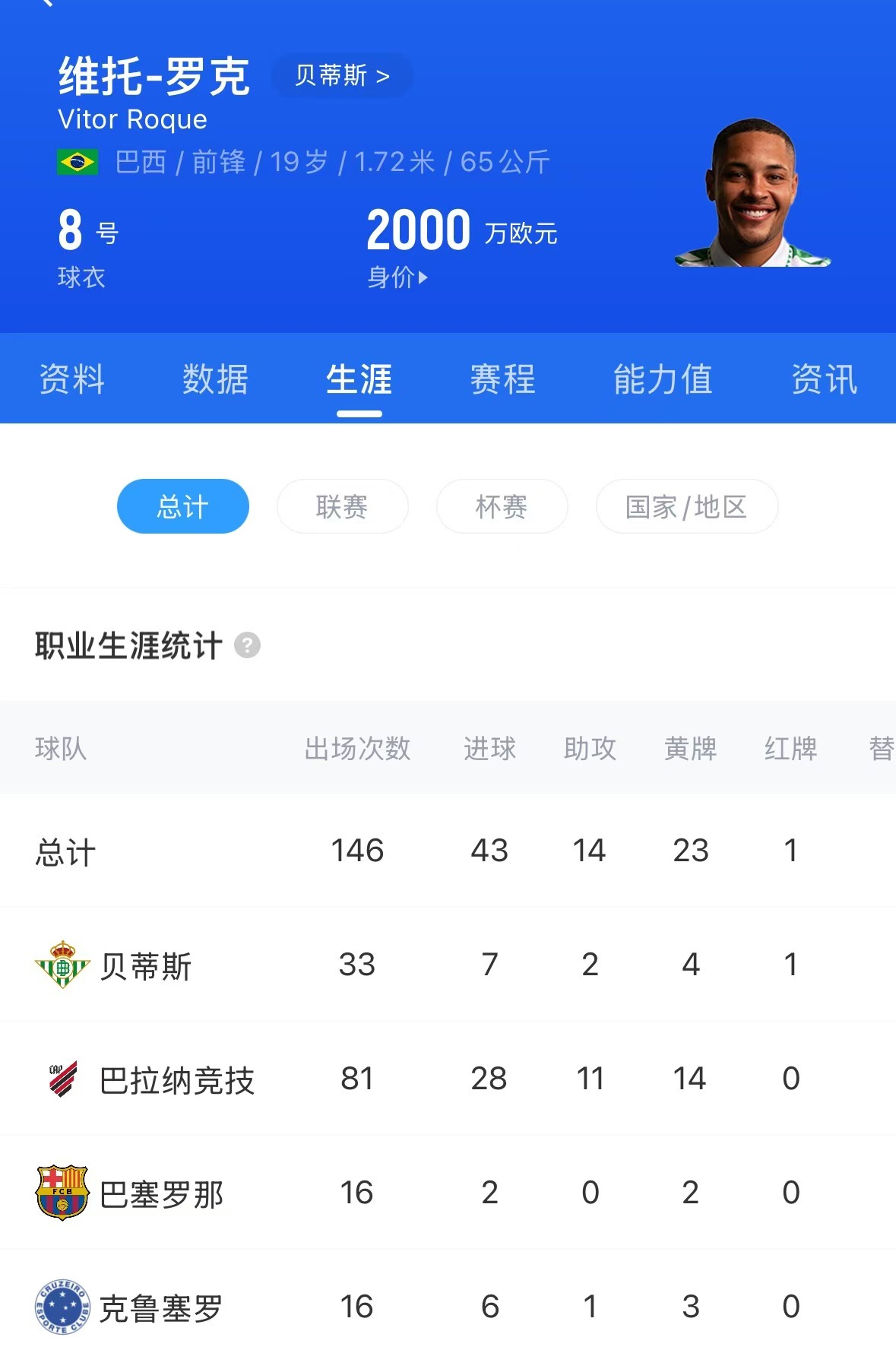Open the 巴拉纳竞技 team row
The width and height of the screenshot is (896, 1369).
click(176, 1079)
